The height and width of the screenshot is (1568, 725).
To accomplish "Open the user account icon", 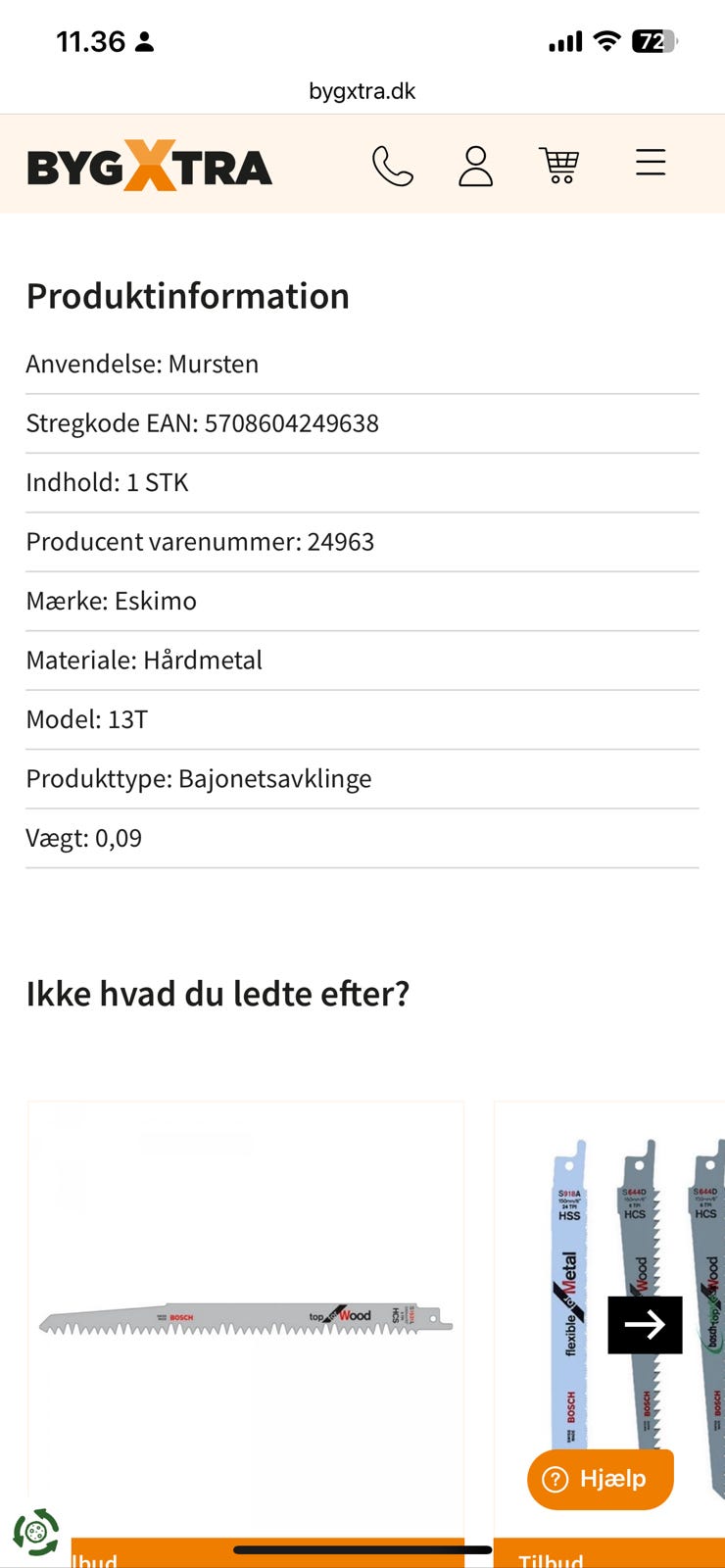I will click(475, 166).
